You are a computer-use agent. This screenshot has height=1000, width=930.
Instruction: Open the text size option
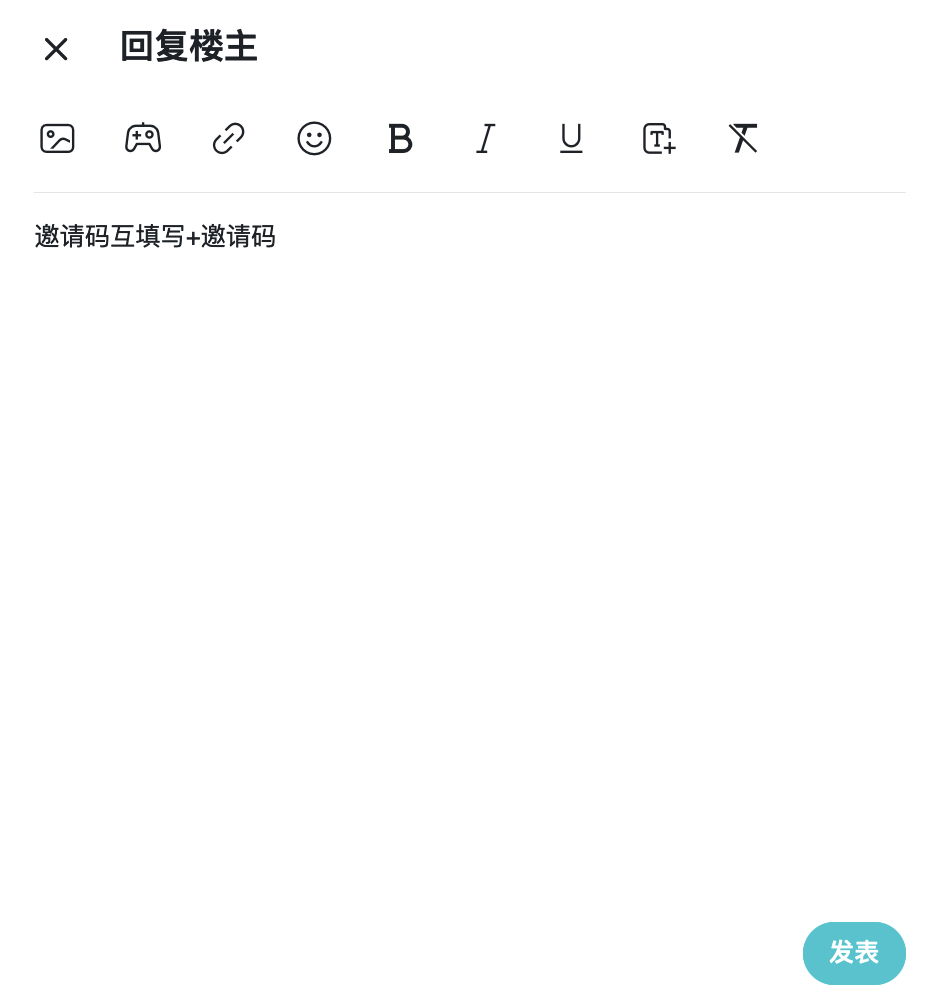[x=658, y=138]
